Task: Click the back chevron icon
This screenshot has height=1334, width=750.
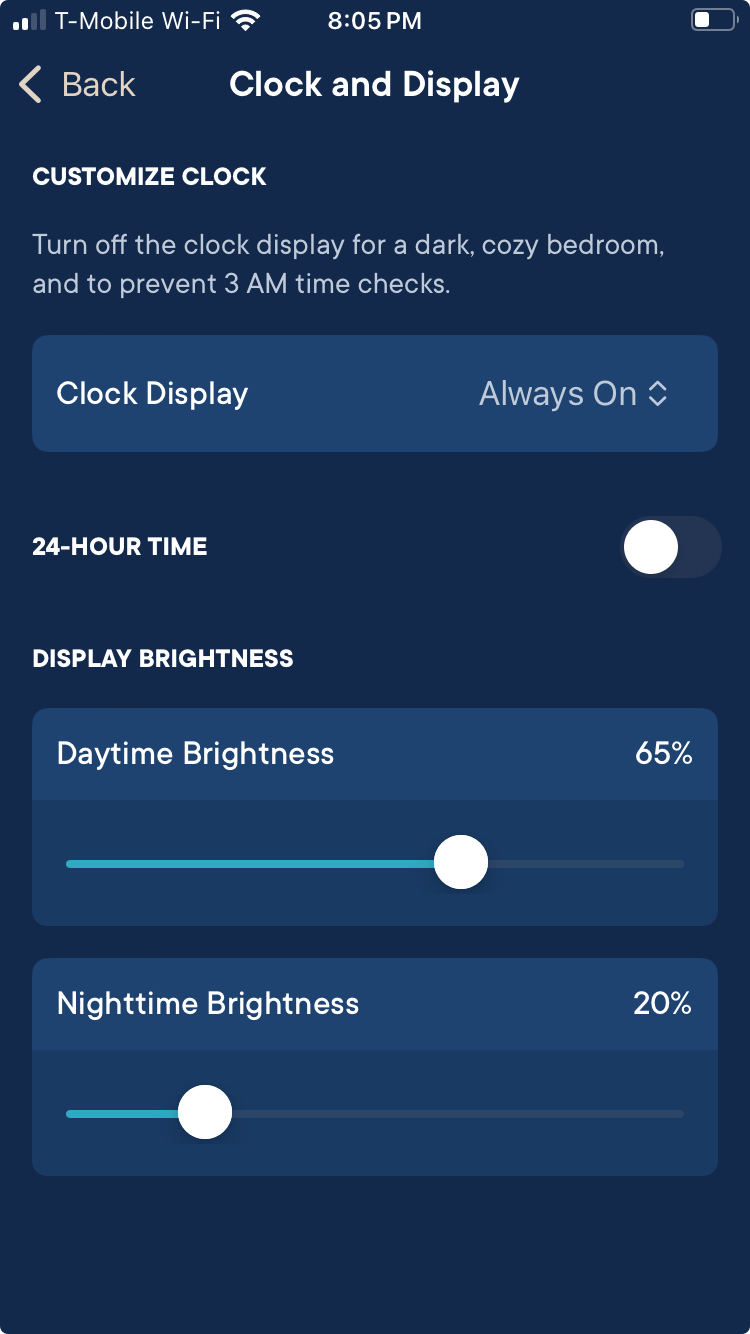Action: (28, 84)
